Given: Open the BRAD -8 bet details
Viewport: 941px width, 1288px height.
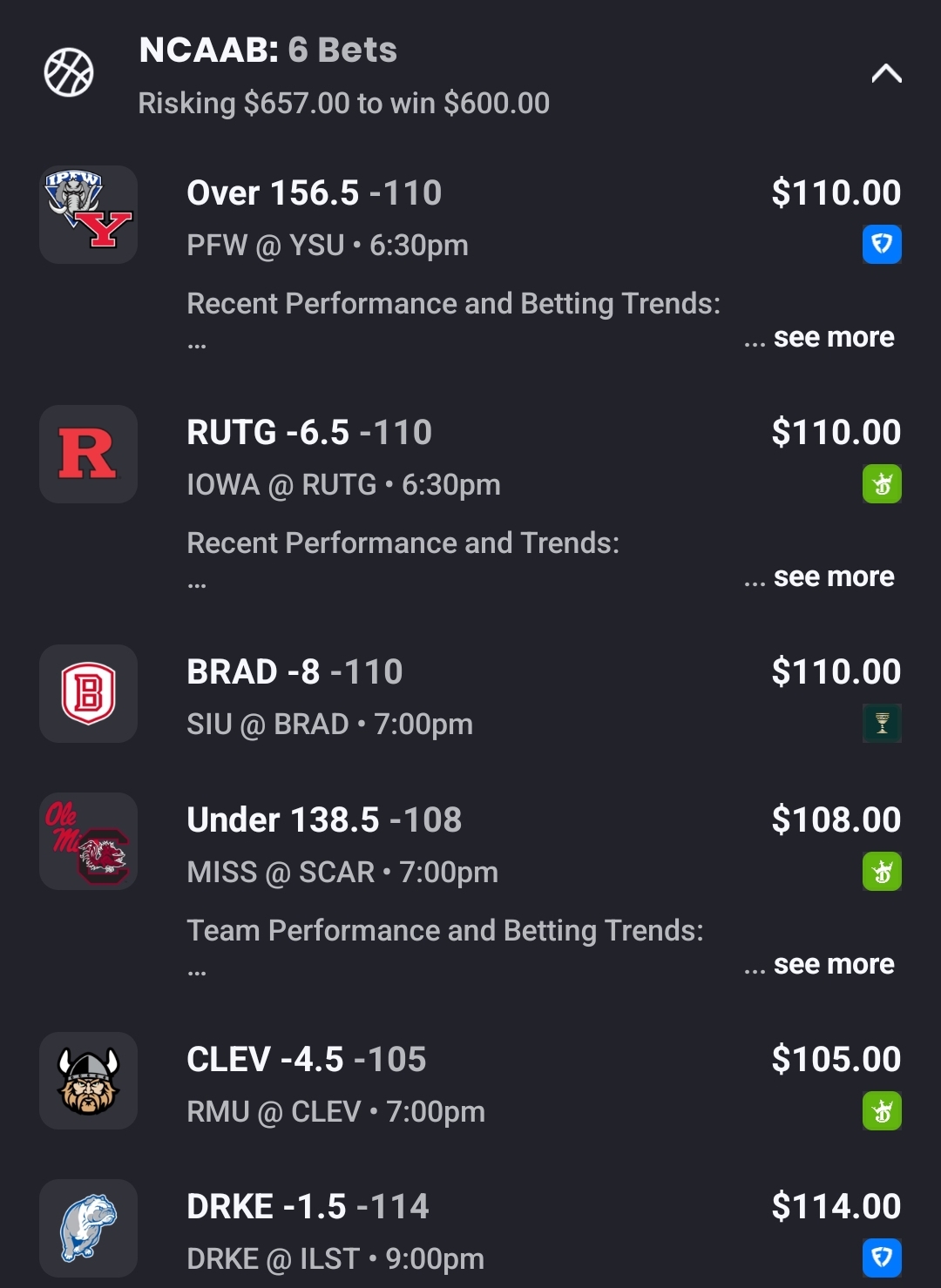Looking at the screenshot, I should [294, 672].
